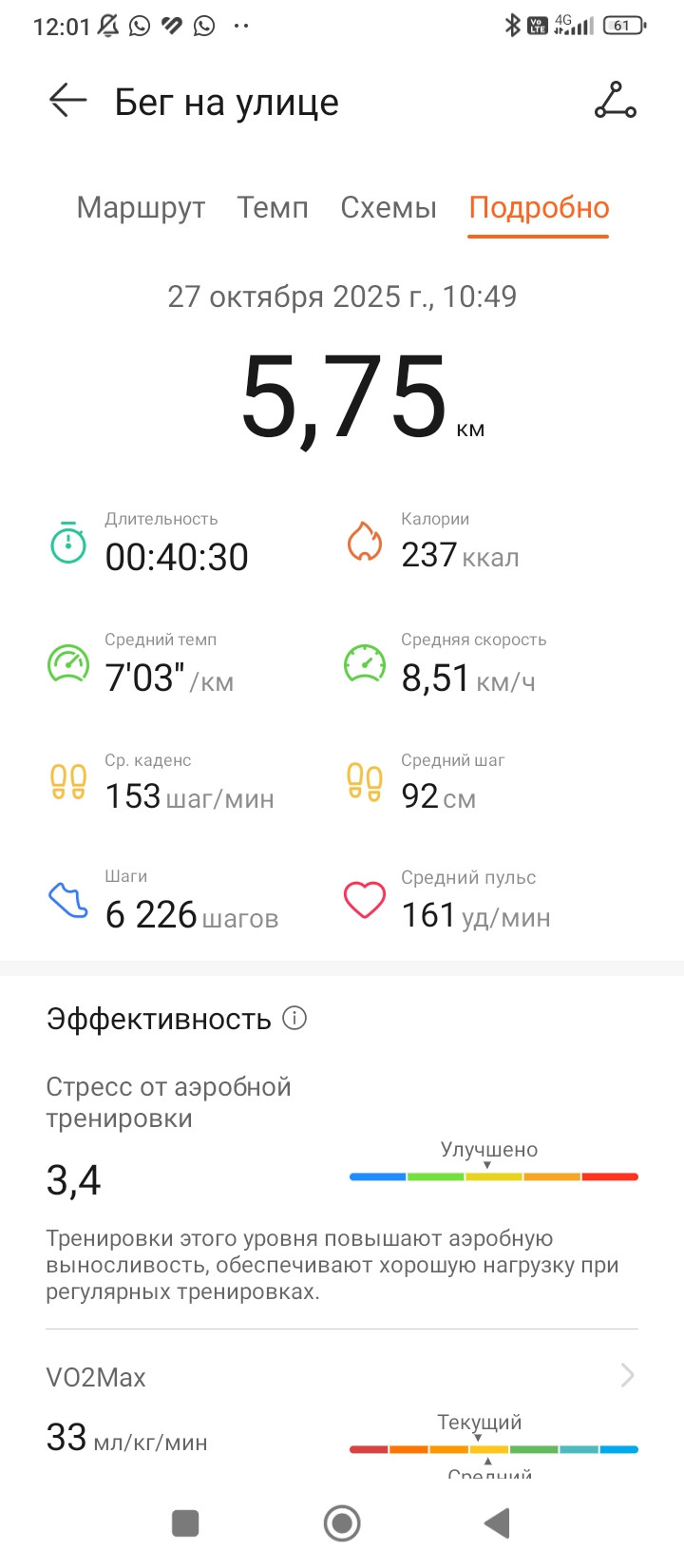Open recent apps from navigation bar
The image size is (684, 1568).
point(185,1523)
